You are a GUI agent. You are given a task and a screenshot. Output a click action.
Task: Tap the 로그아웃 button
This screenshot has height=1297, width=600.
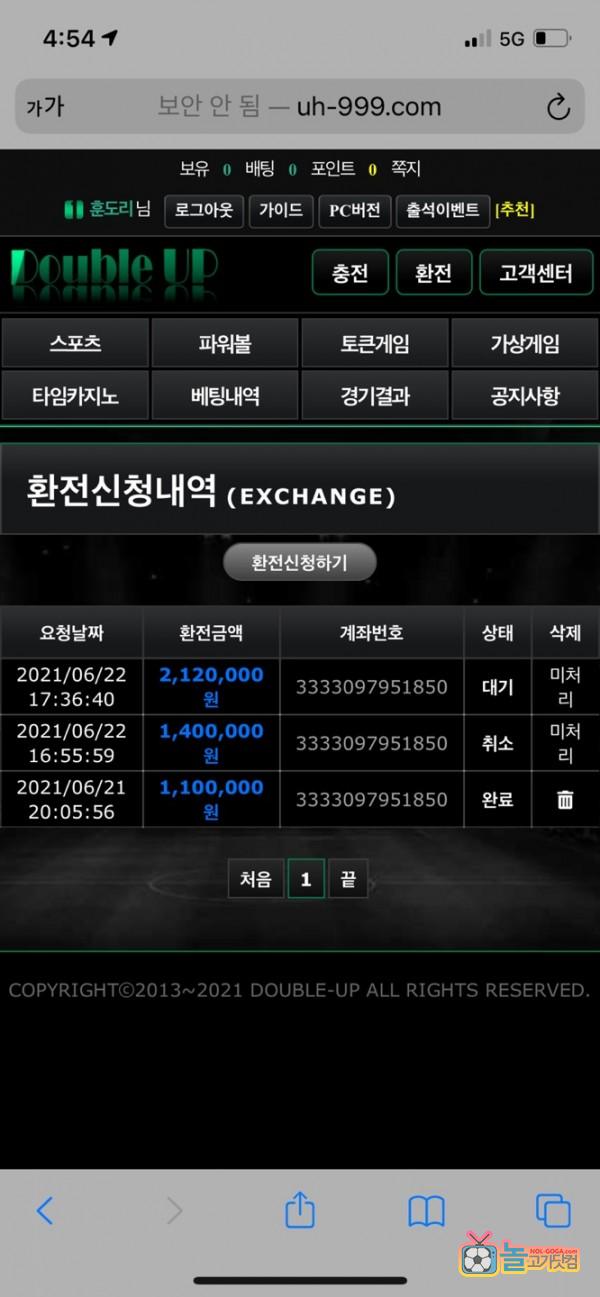tap(203, 211)
